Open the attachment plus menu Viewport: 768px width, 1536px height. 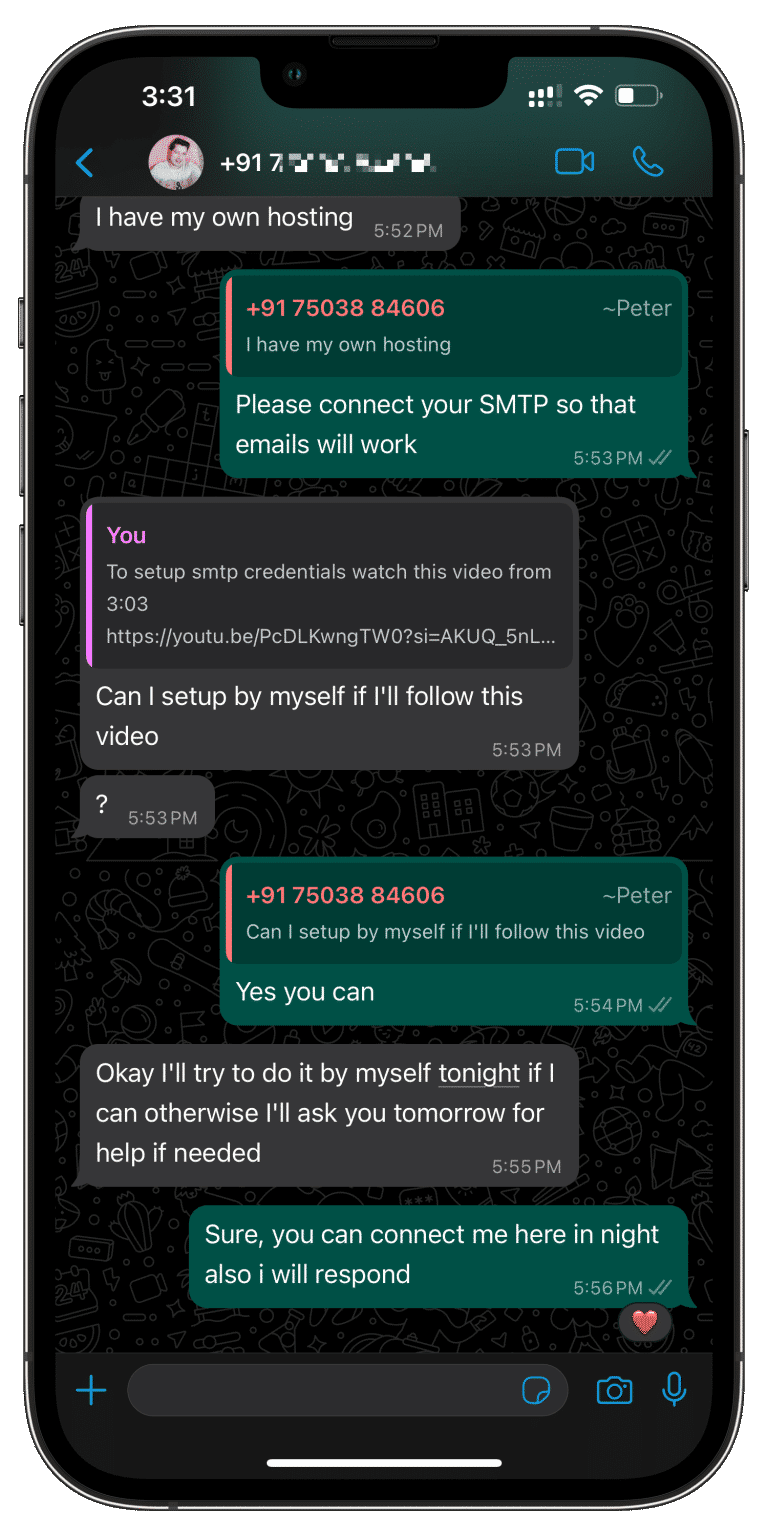tap(91, 1390)
